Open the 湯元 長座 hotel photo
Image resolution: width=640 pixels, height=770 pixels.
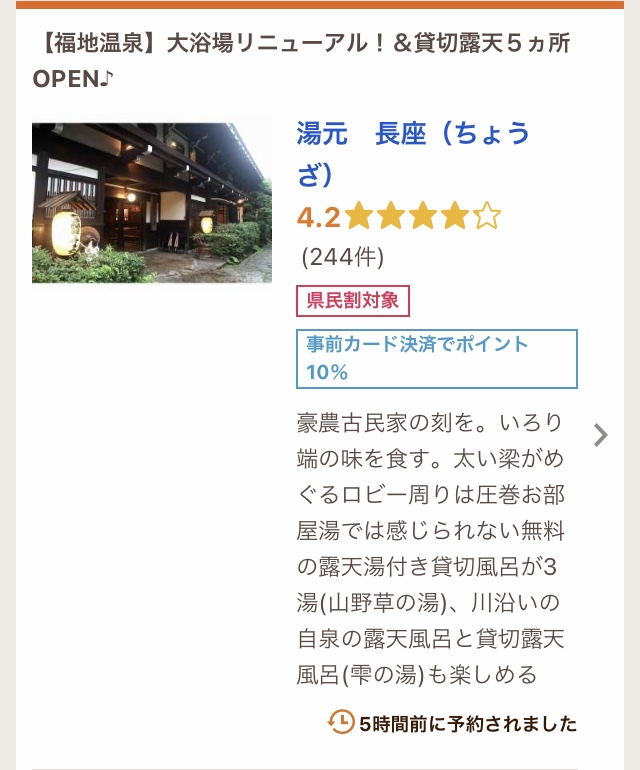(151, 203)
